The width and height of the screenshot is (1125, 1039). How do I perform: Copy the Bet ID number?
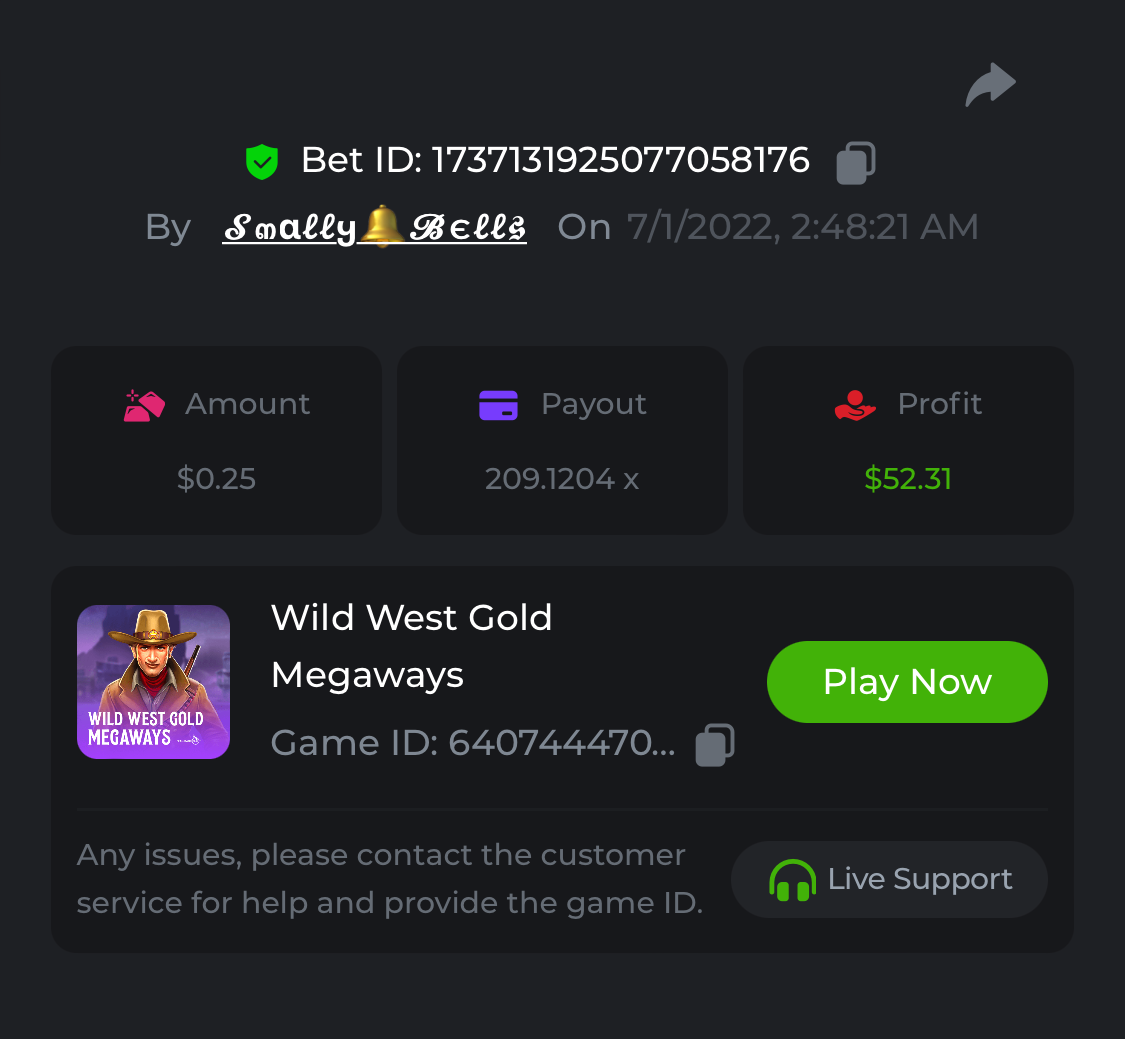(855, 163)
